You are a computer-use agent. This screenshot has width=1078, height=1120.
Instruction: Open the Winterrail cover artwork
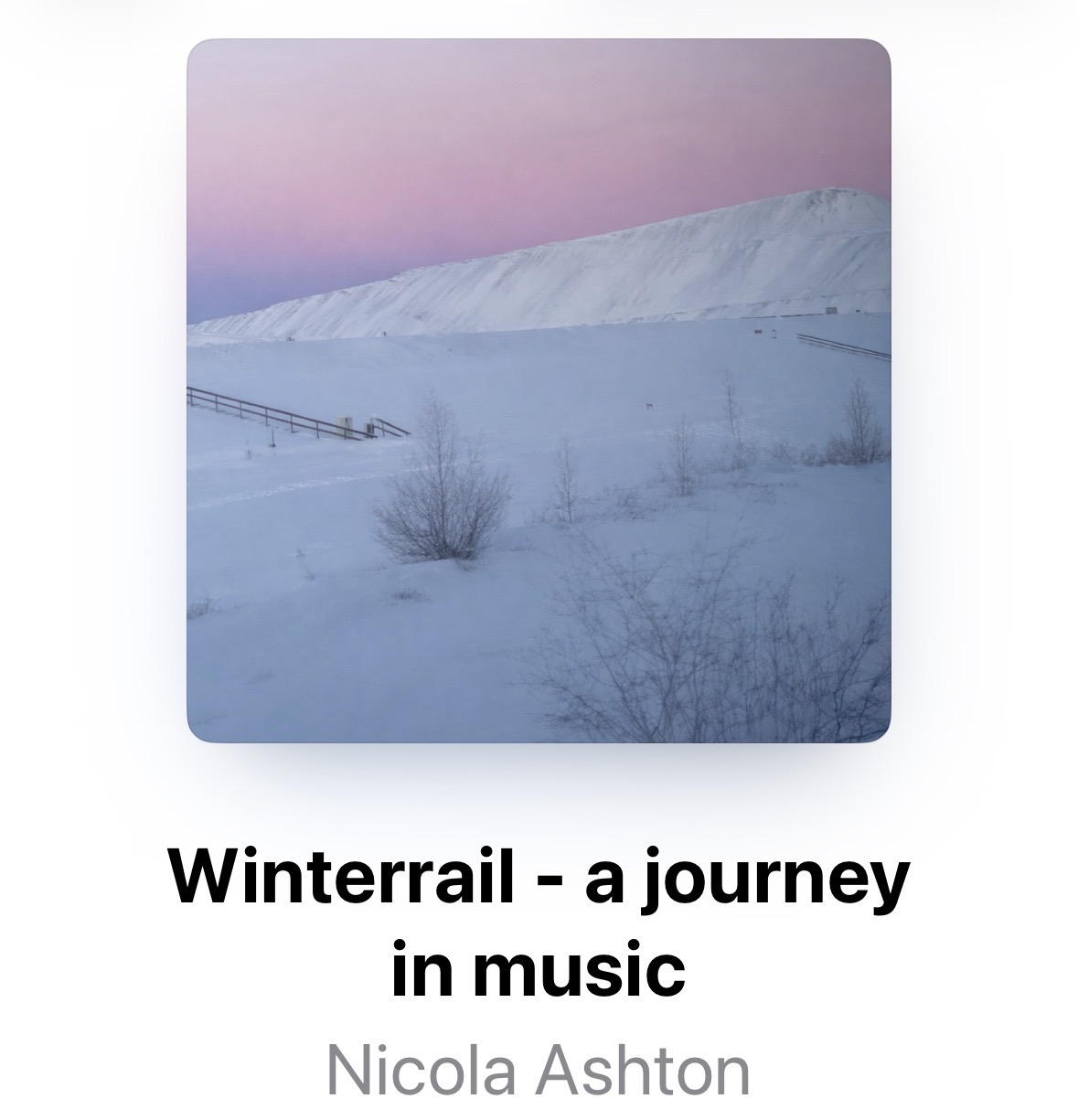point(539,390)
